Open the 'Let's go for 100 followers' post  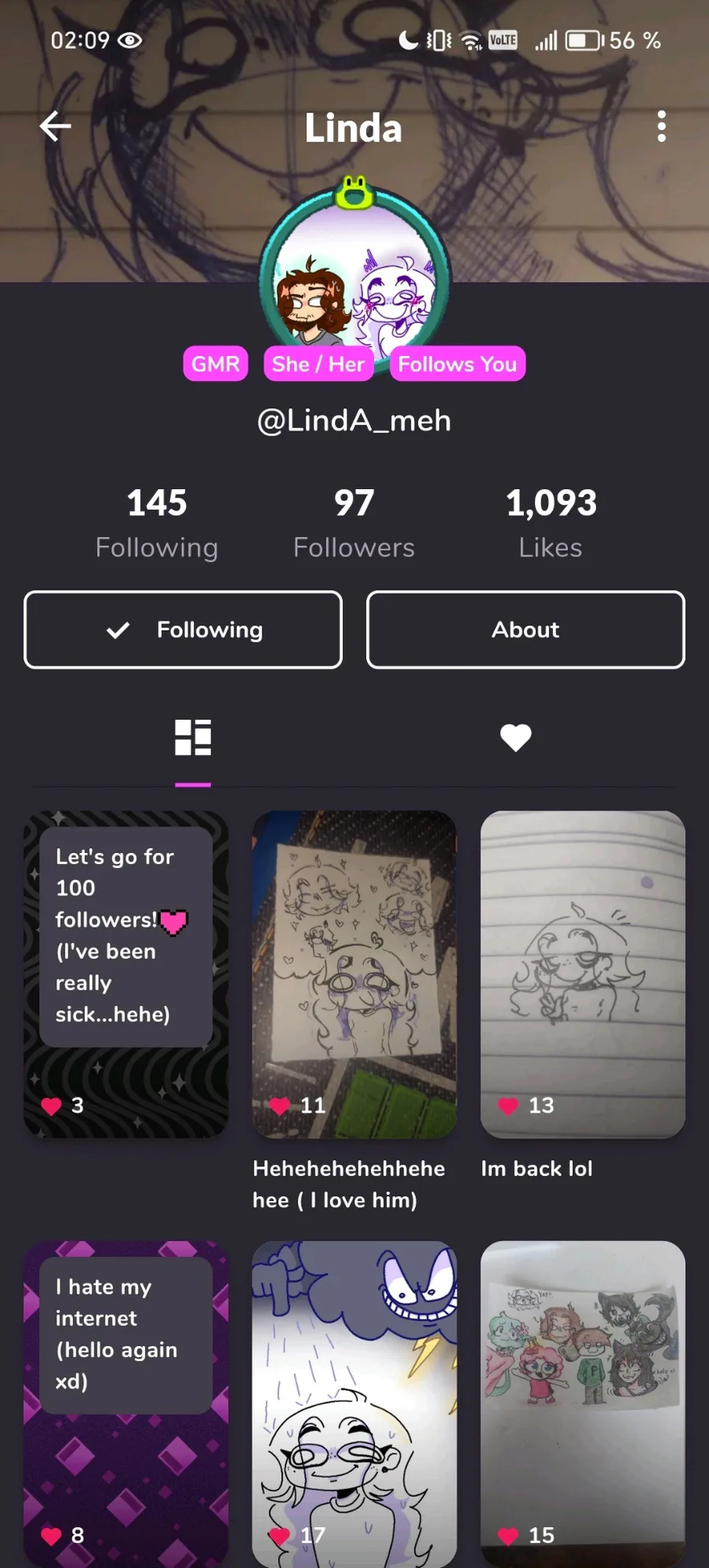coord(126,974)
